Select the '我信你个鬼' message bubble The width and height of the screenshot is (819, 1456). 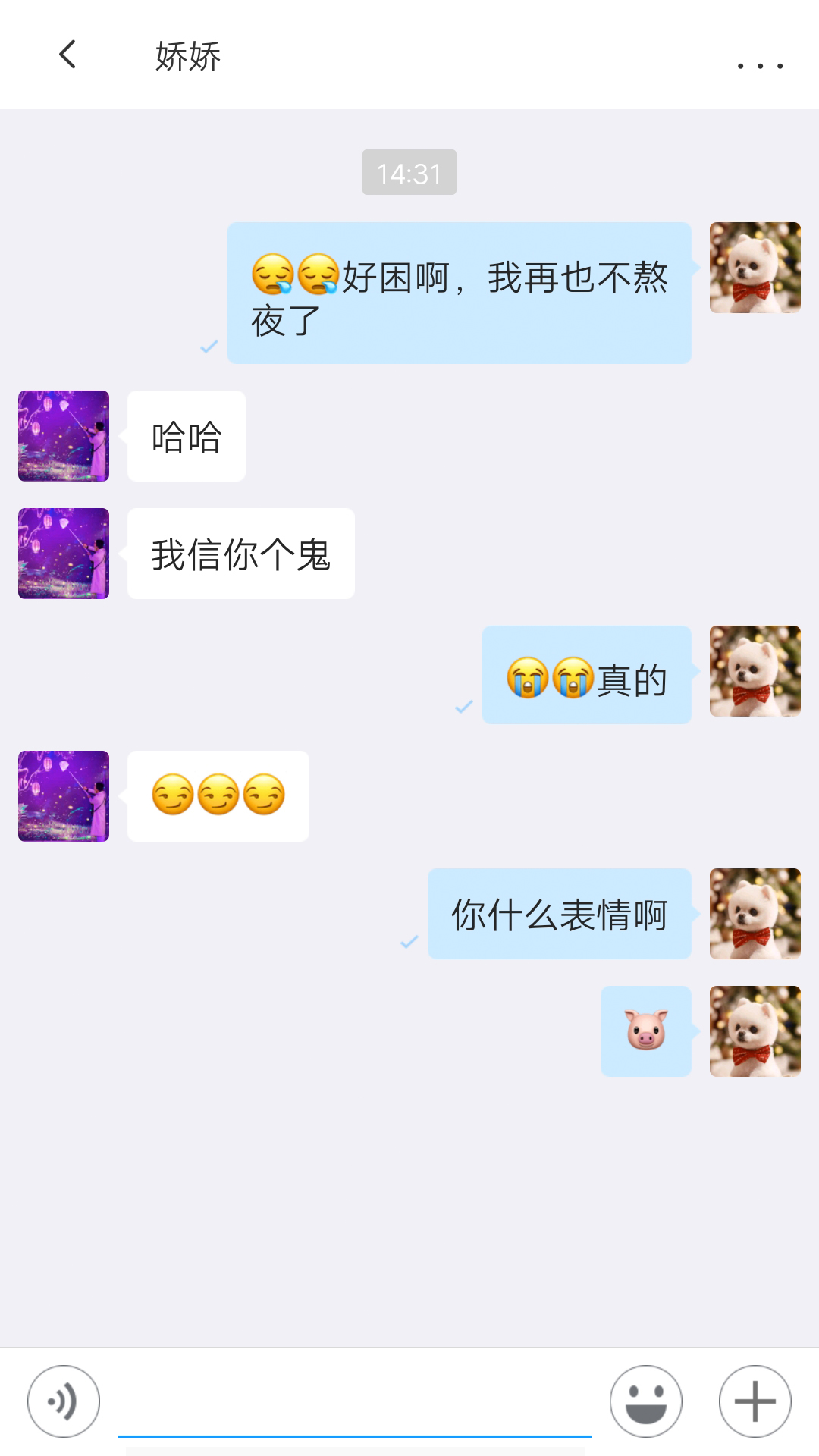coord(241,554)
